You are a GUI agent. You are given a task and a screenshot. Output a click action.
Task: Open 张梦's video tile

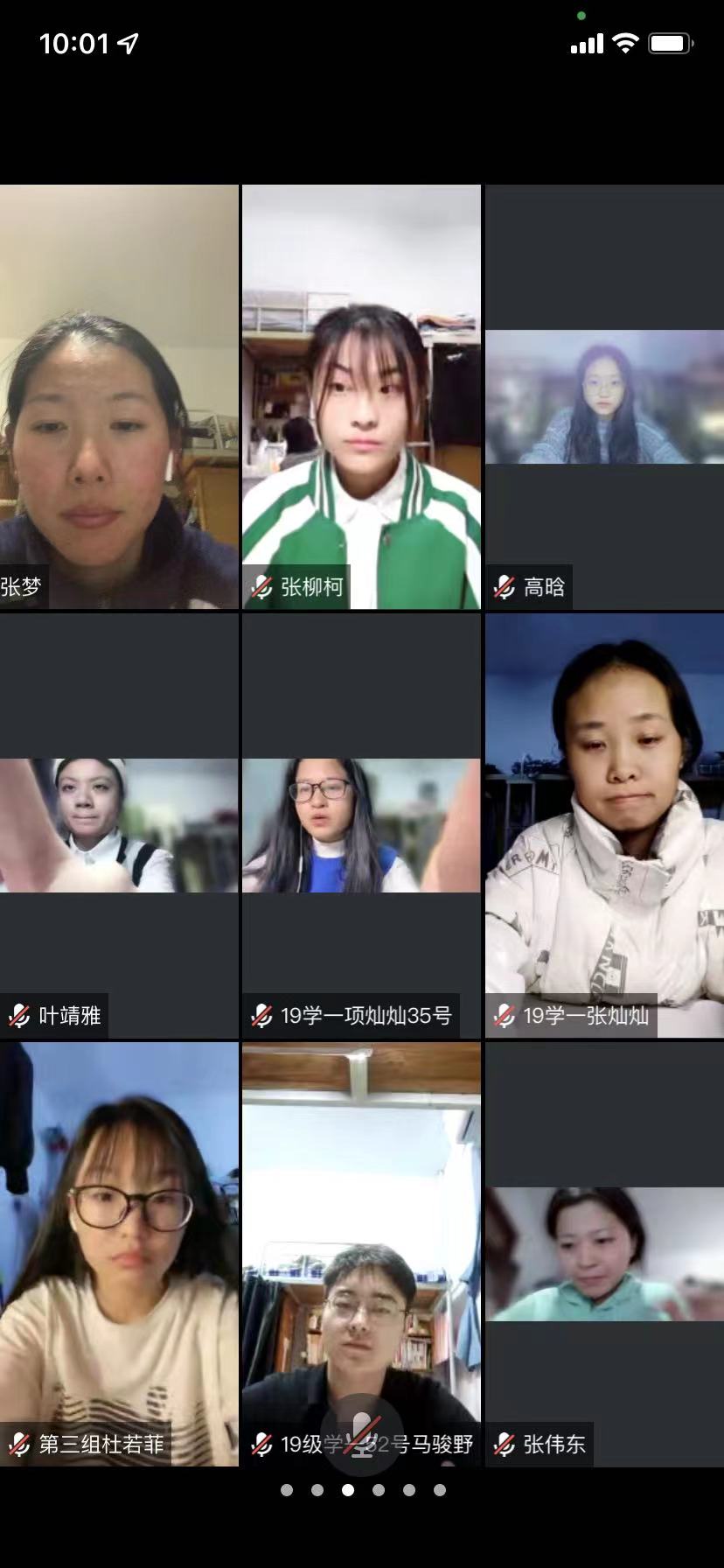click(x=119, y=396)
